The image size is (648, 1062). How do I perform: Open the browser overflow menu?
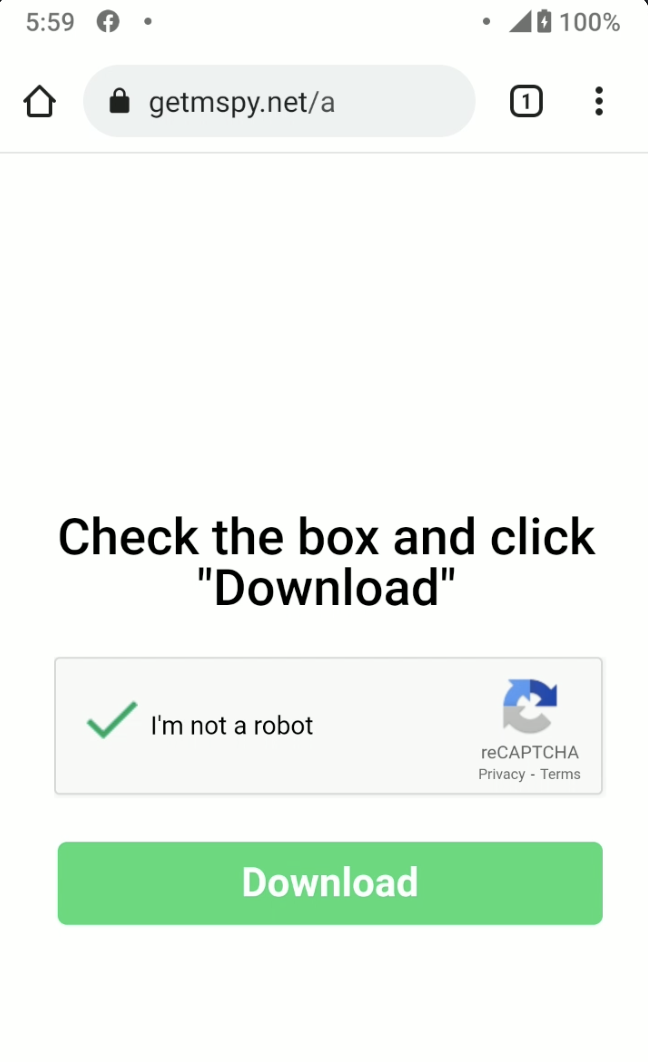[x=599, y=102]
